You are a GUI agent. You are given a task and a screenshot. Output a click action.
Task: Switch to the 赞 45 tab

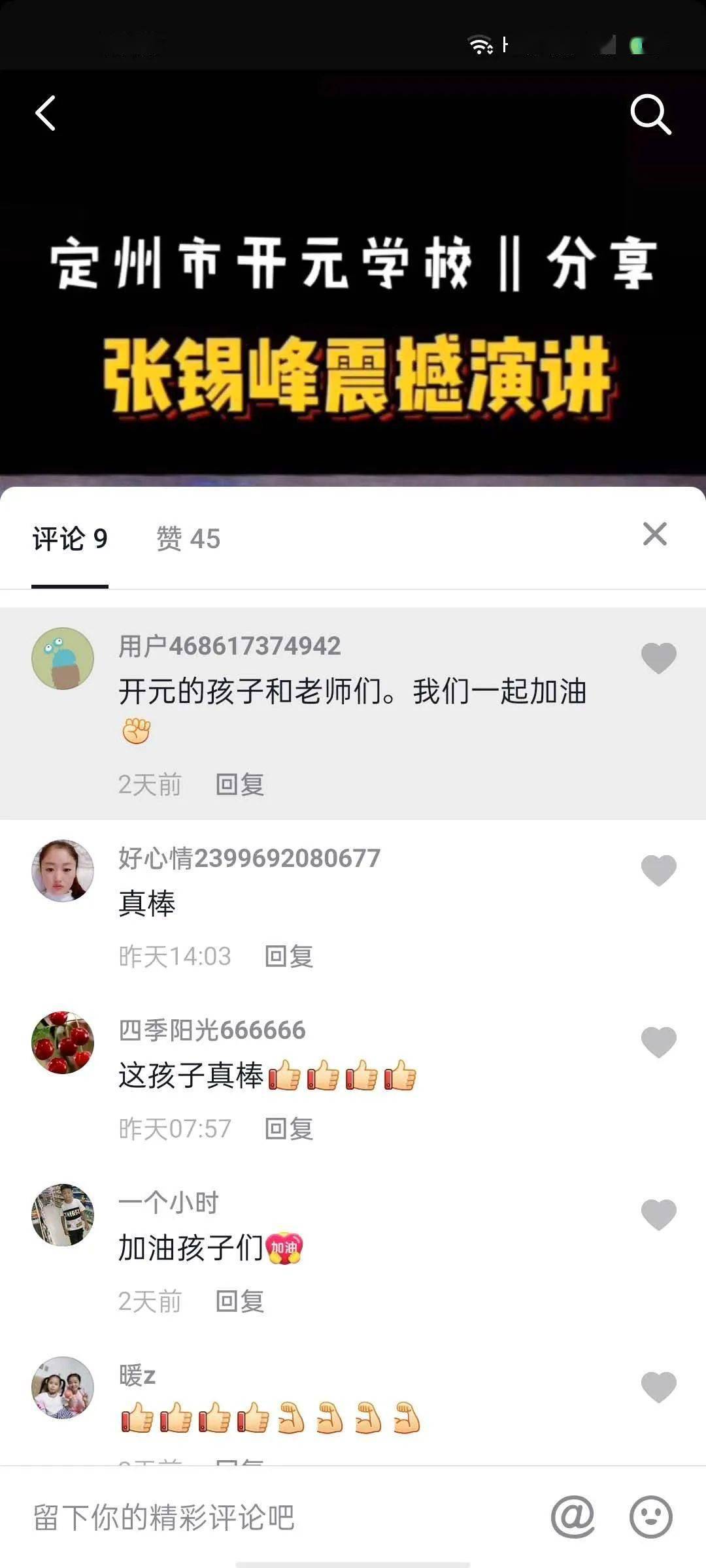pos(188,539)
